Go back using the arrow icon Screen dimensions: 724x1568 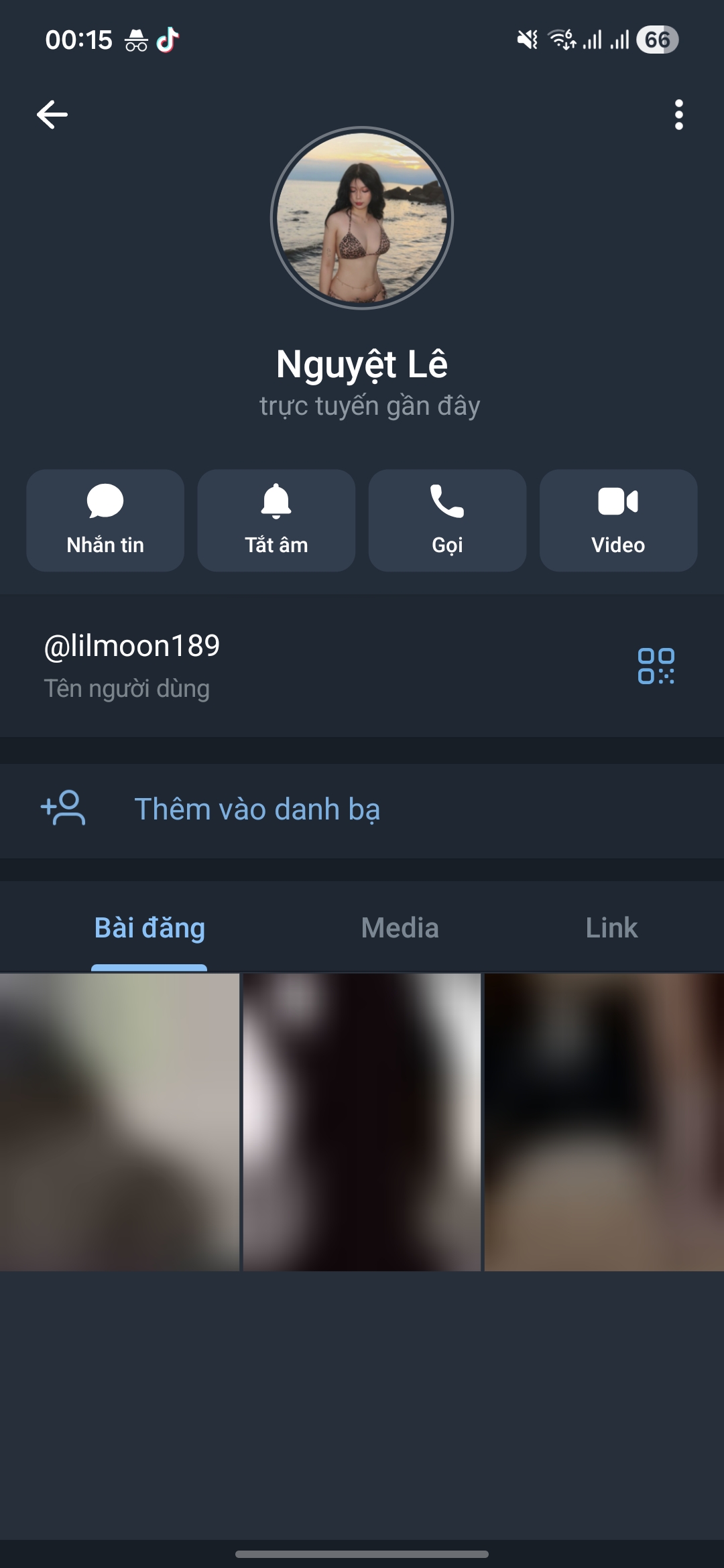52,115
